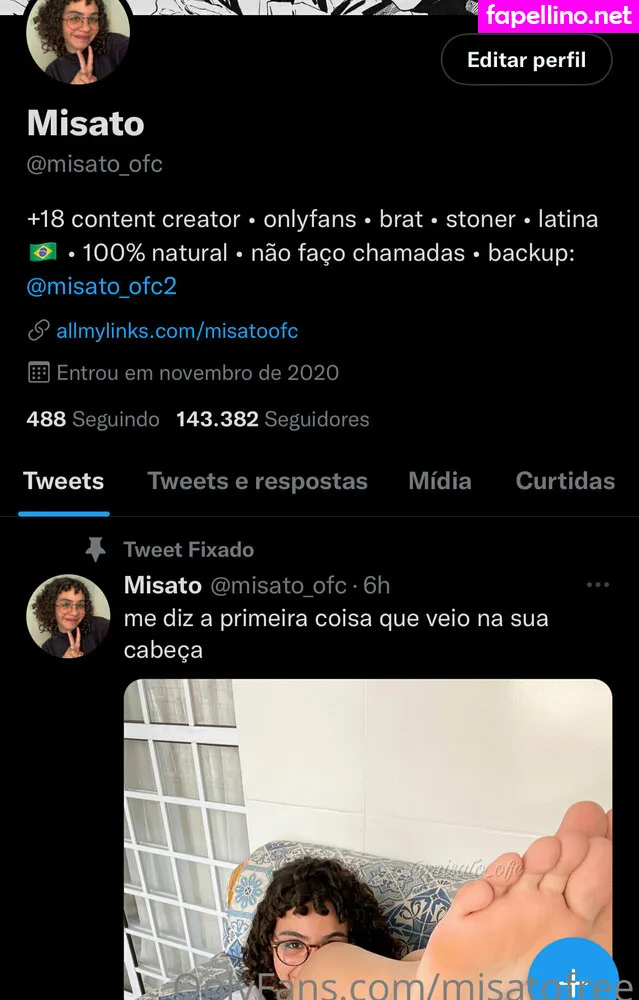Select the Tweets tab

pos(63,481)
